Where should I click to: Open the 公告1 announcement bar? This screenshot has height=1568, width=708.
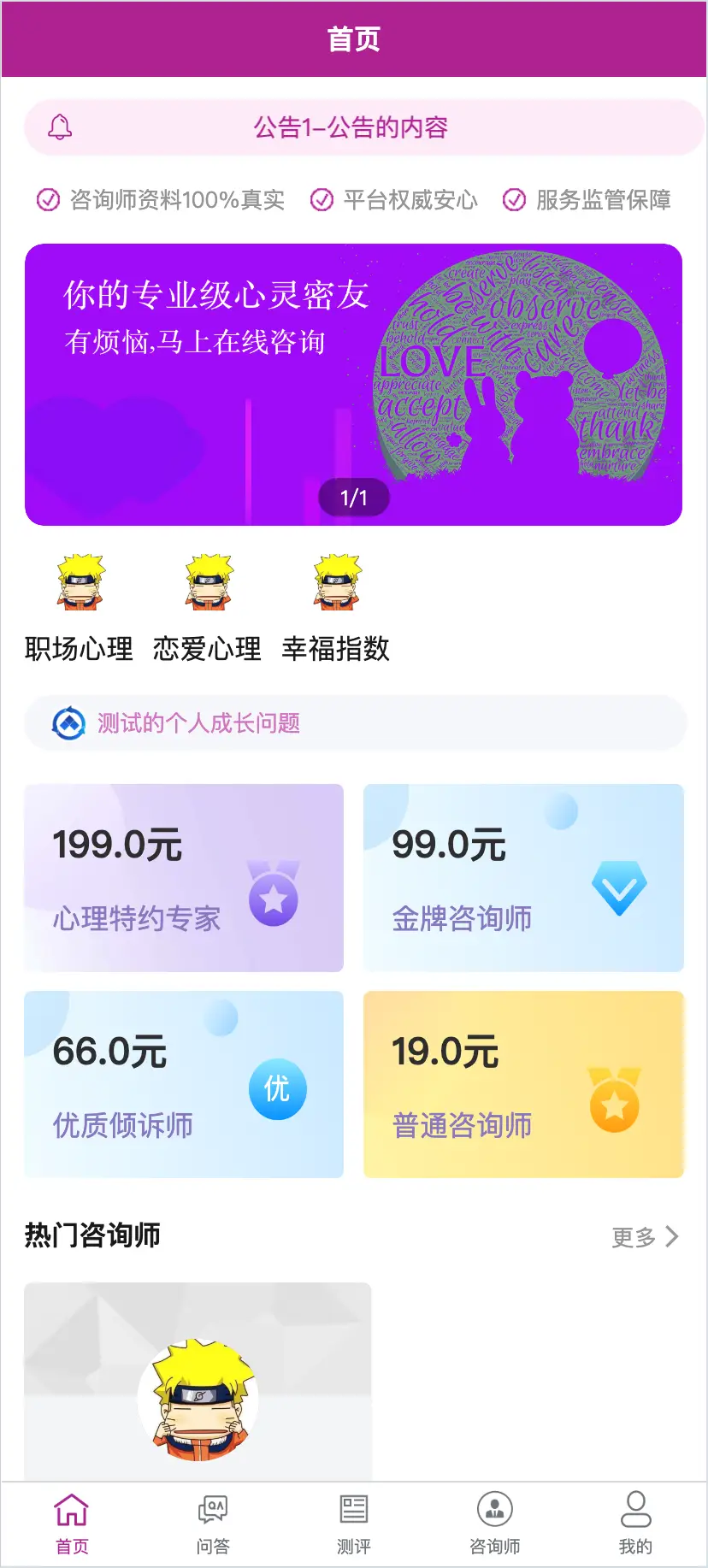(352, 128)
